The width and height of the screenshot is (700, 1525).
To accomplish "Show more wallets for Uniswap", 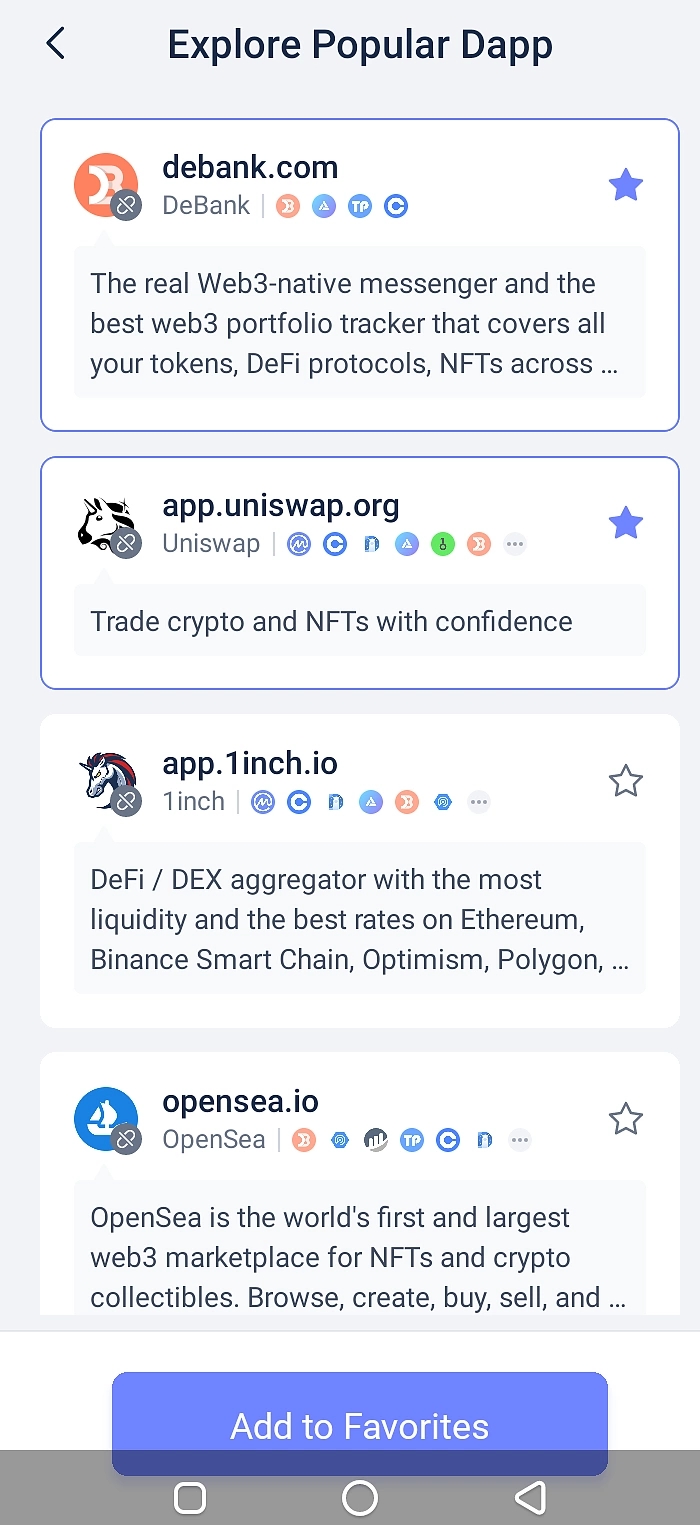I will (515, 545).
